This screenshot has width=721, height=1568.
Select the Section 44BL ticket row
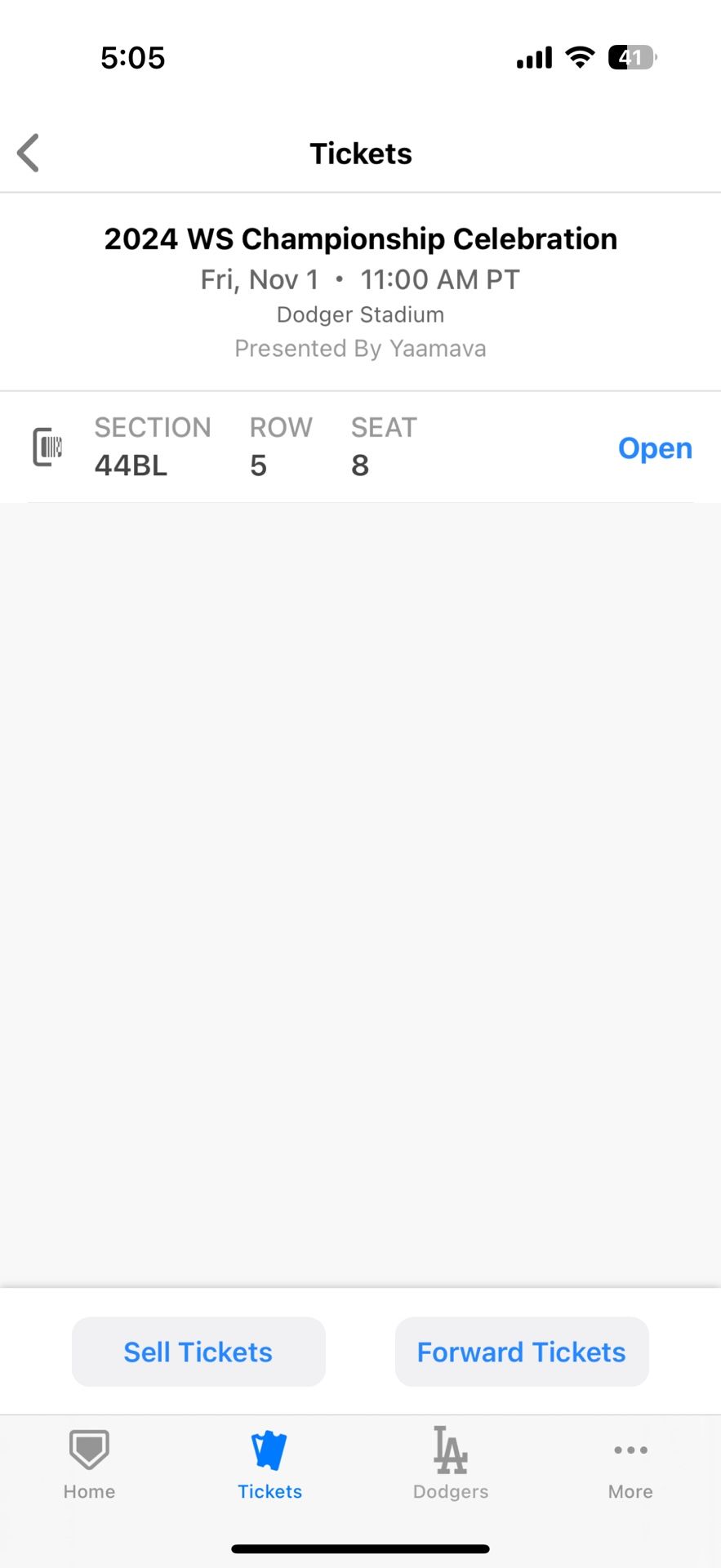[x=360, y=448]
